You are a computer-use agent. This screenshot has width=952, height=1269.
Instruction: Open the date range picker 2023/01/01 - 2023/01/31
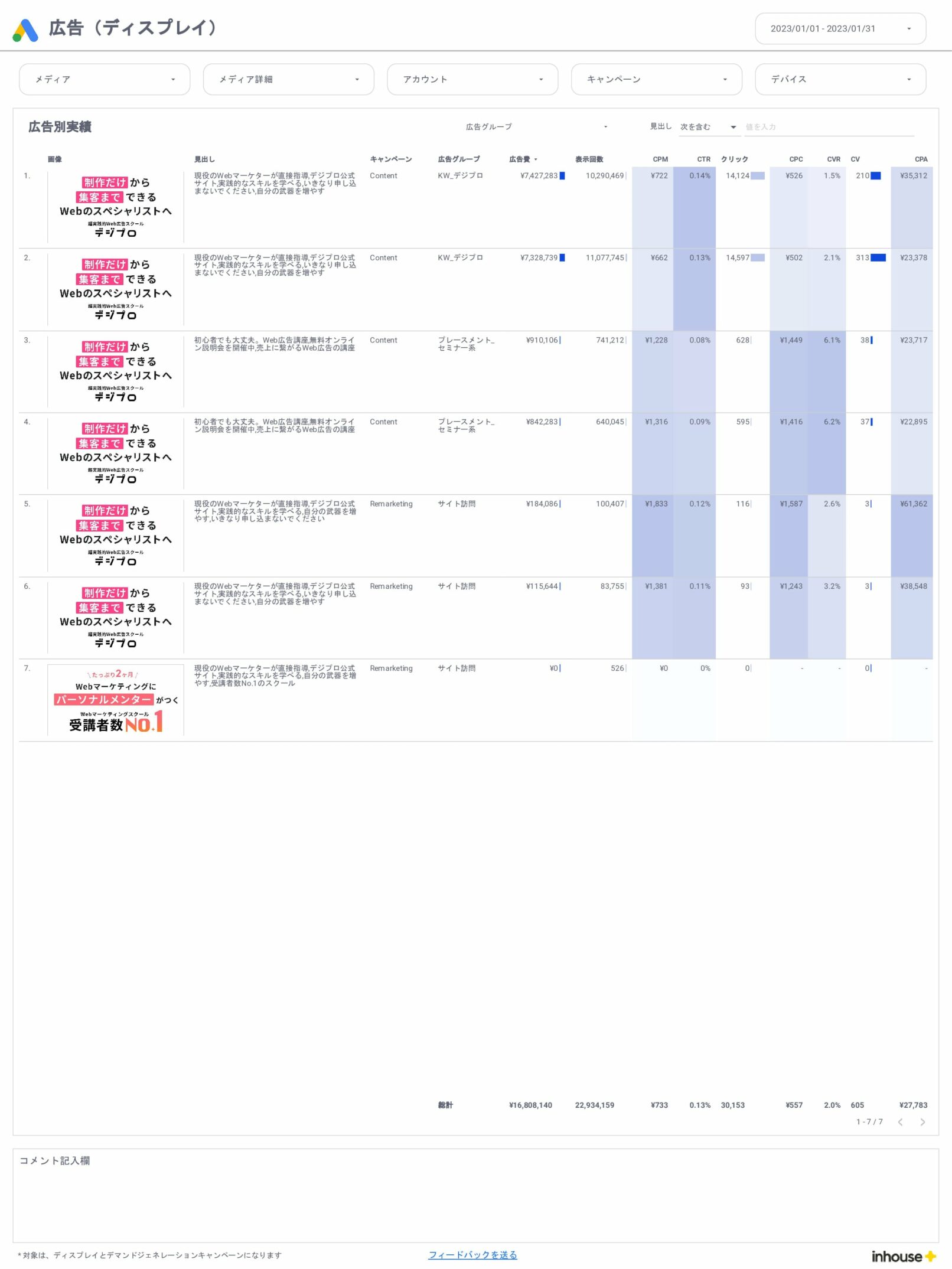pyautogui.click(x=840, y=28)
